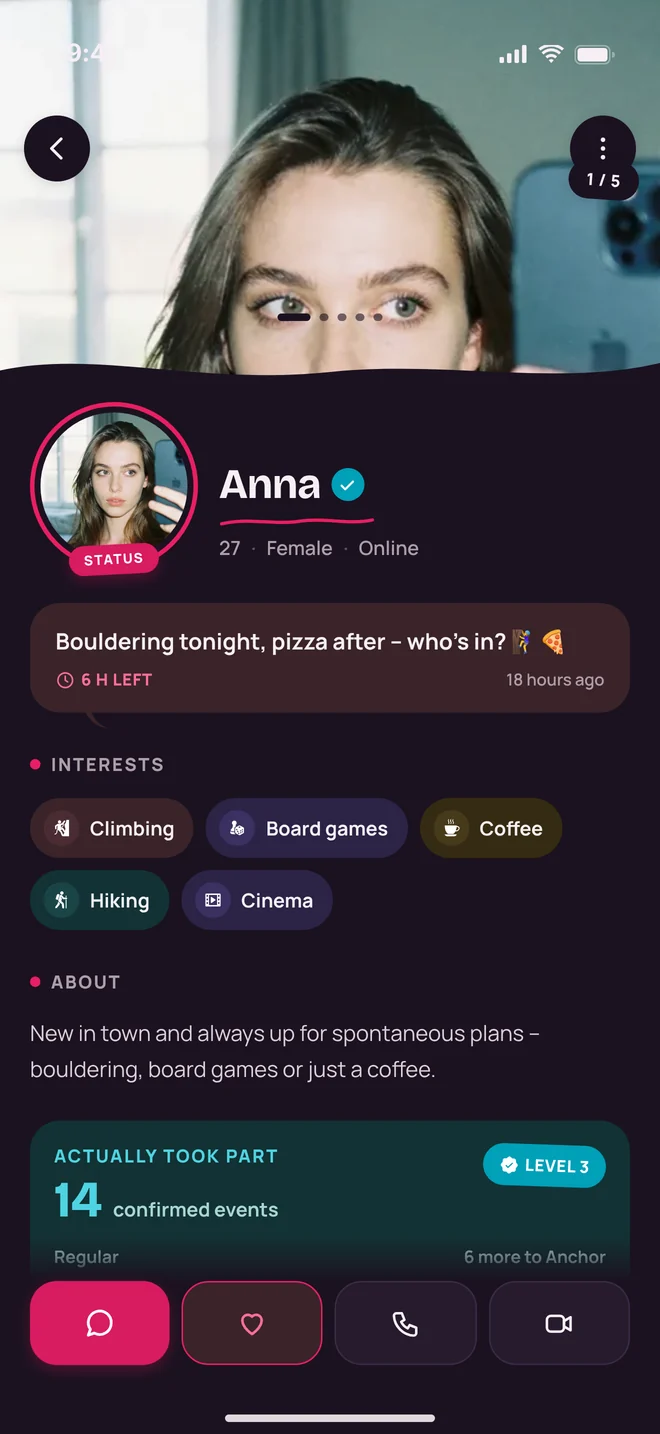
Task: Select the Hiking interest chip
Action: tap(99, 900)
